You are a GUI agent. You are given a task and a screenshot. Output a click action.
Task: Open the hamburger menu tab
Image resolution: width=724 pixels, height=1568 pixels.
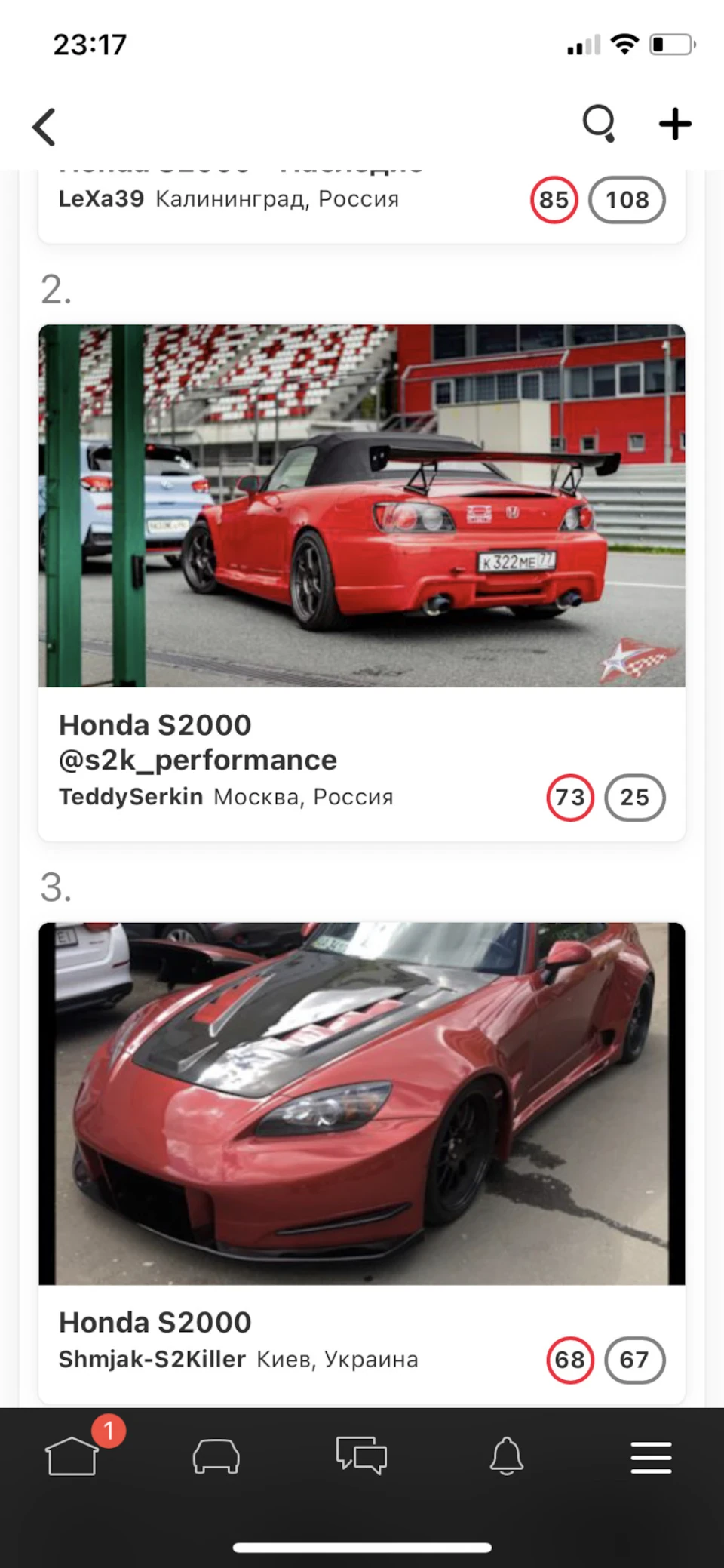652,1457
